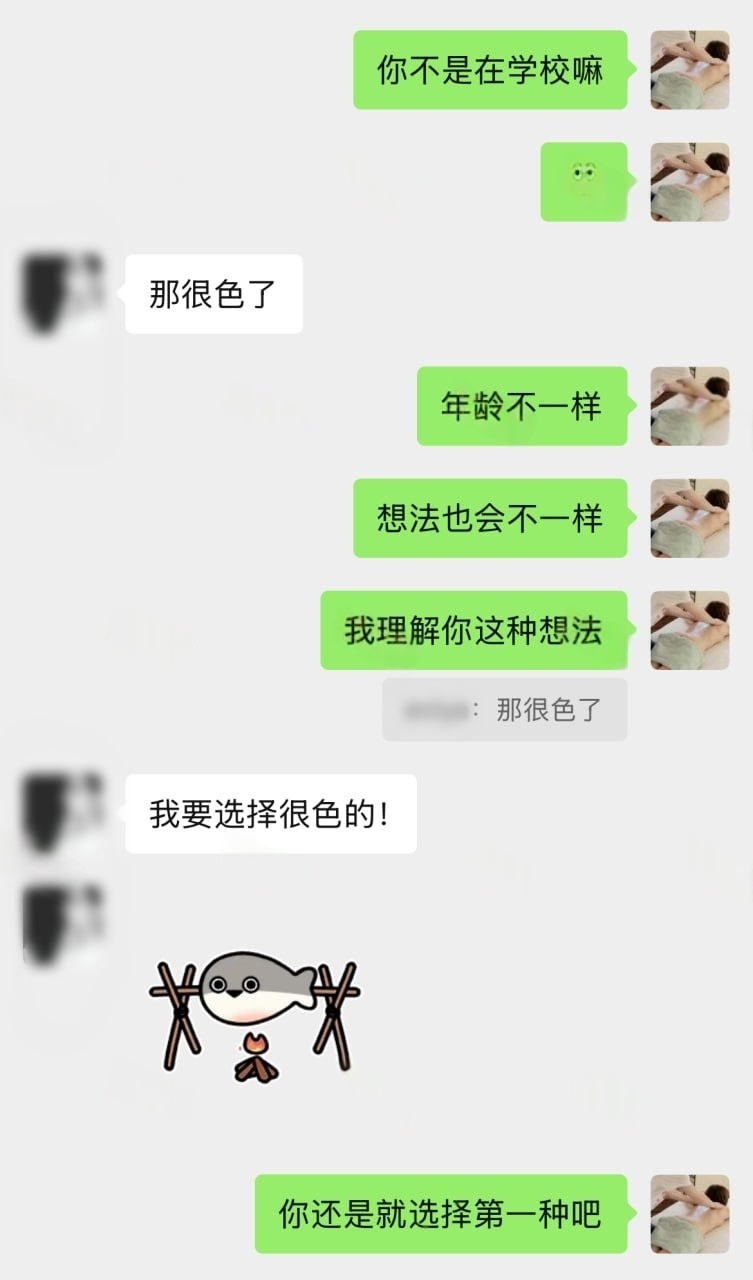Open contact avatar next to "我要选择很色的!"
This screenshot has height=1280, width=753.
(x=64, y=812)
